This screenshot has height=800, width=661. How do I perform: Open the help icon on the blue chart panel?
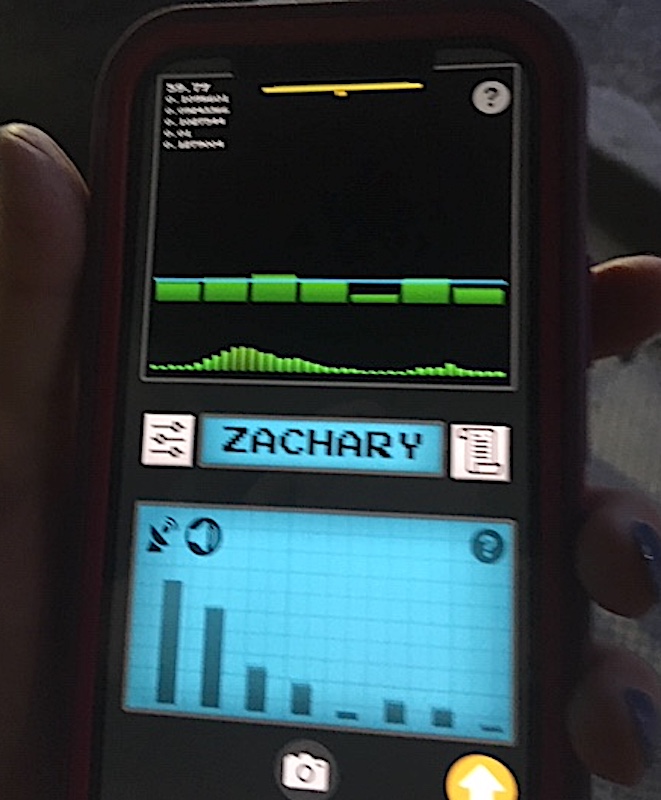pyautogui.click(x=487, y=546)
